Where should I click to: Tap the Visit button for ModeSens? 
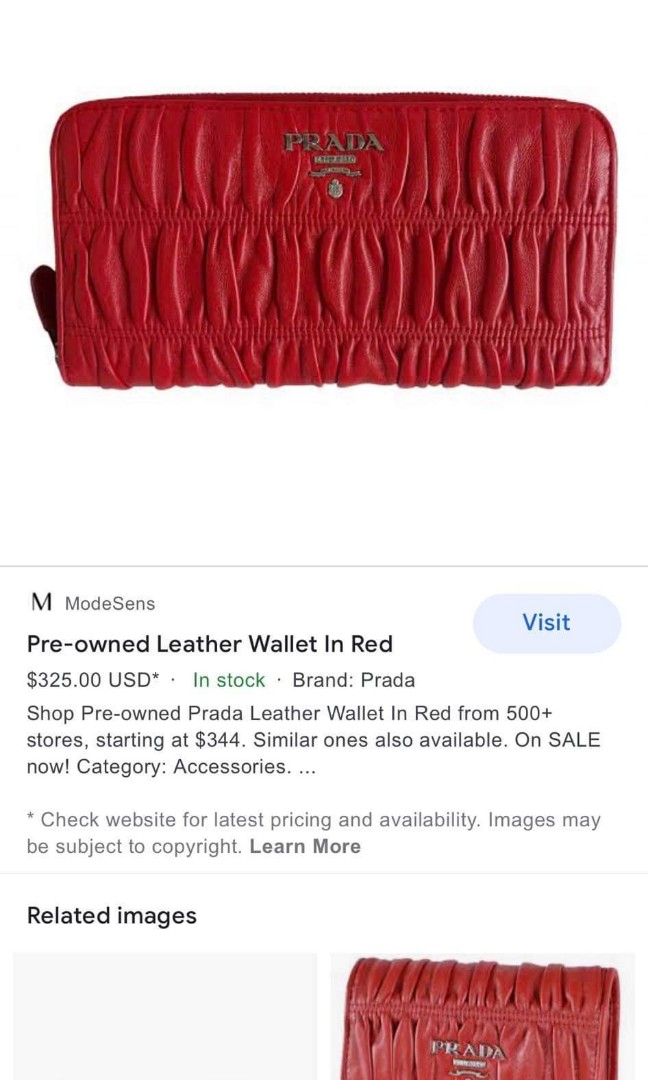546,622
